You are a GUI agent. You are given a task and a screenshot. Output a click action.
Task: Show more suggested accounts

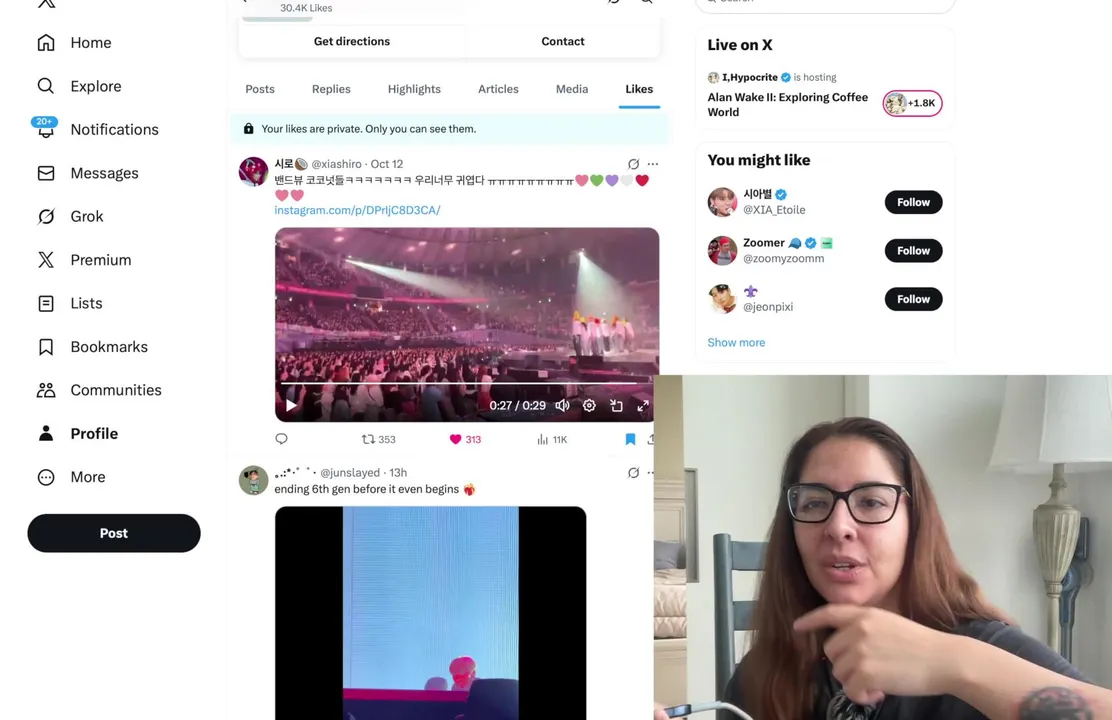click(735, 342)
